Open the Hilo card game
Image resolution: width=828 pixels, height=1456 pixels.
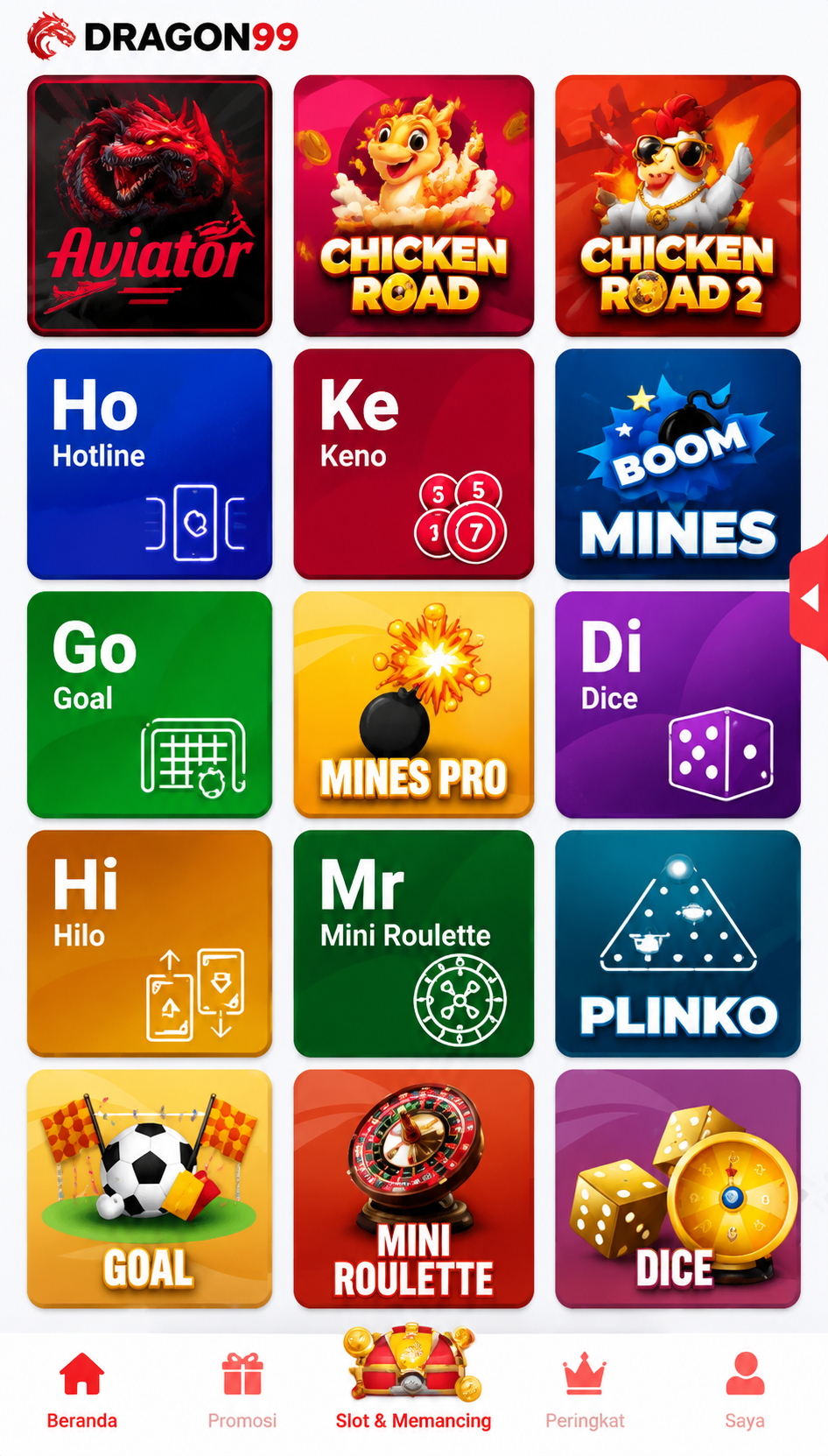(150, 944)
